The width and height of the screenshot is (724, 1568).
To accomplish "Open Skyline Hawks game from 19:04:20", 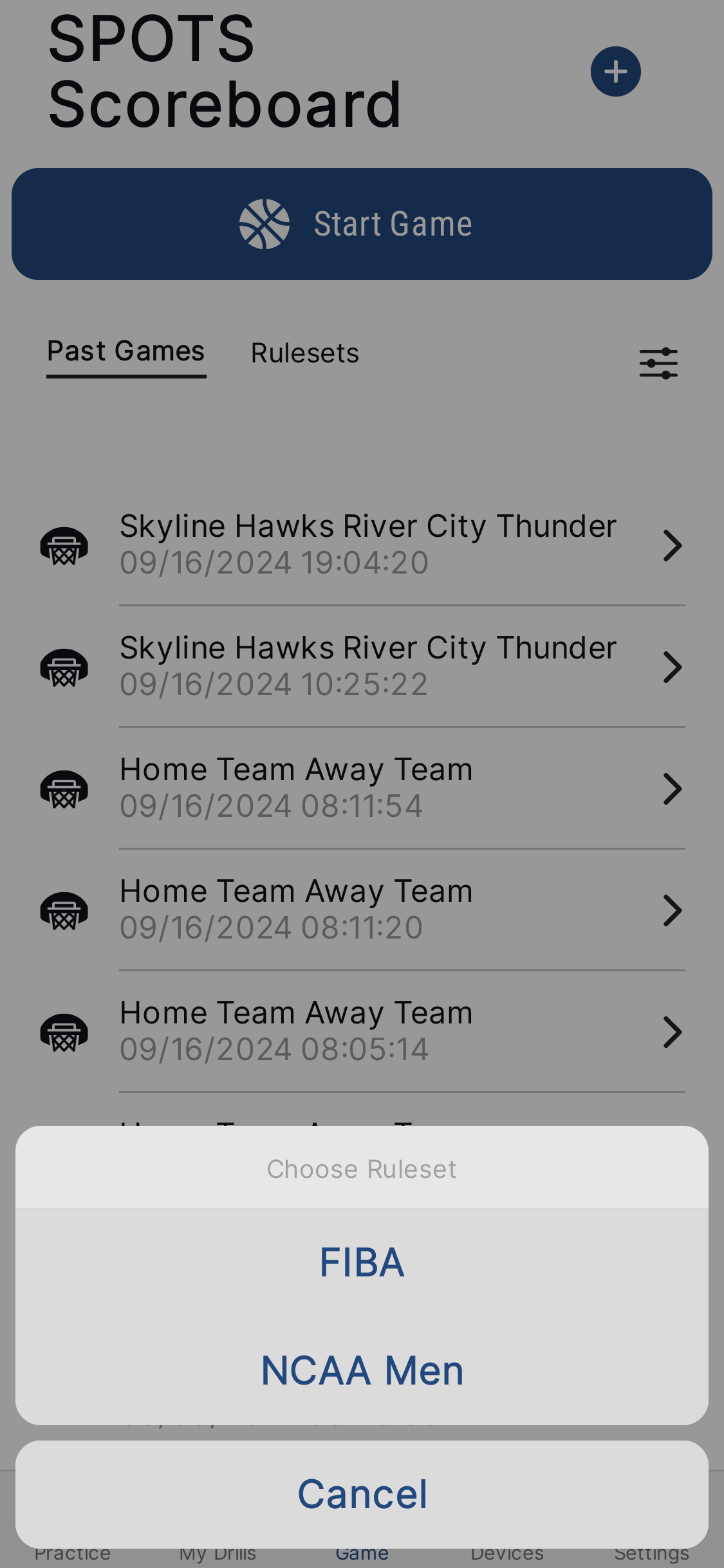I will click(x=386, y=545).
